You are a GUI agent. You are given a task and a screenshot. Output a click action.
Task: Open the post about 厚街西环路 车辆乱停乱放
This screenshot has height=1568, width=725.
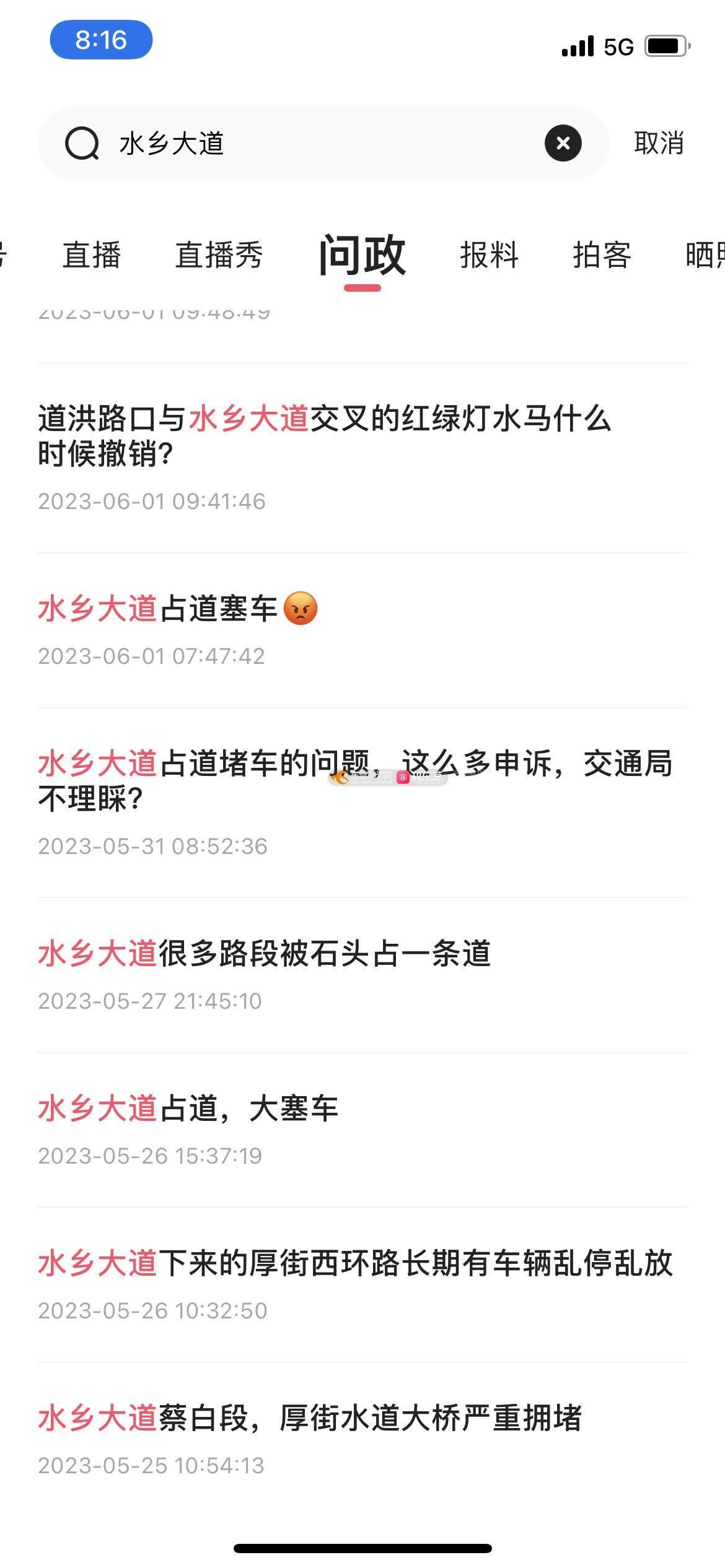click(x=354, y=1263)
